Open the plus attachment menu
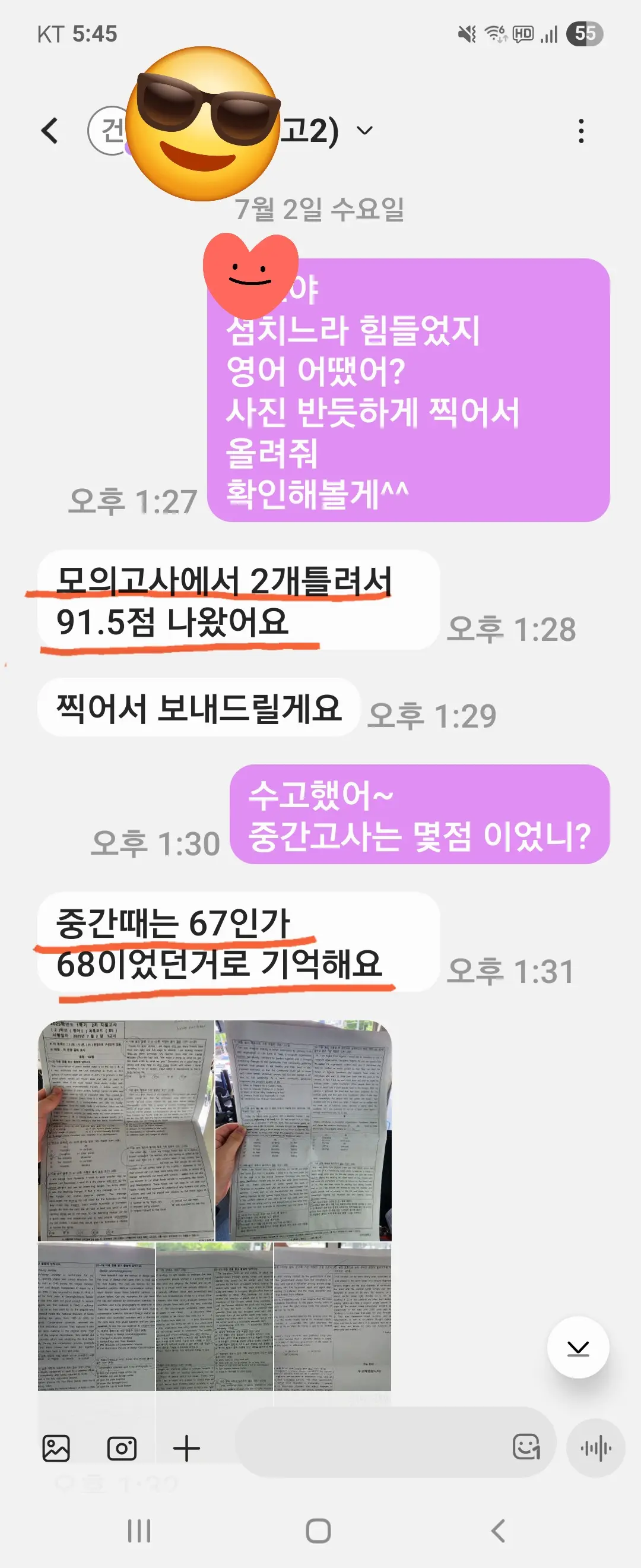 pos(186,1447)
